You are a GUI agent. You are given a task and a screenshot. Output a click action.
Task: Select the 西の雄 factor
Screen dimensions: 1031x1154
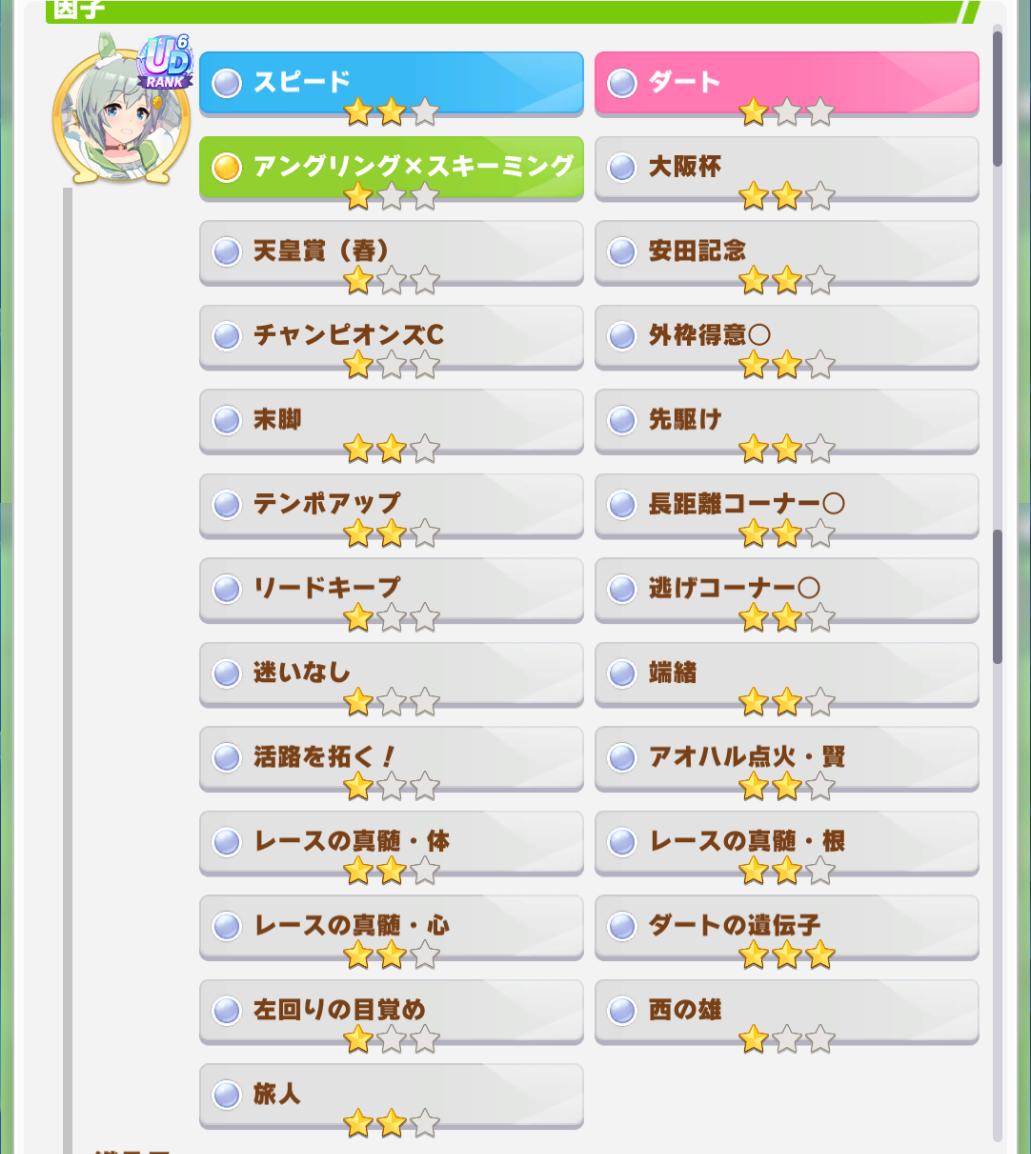click(x=786, y=1010)
